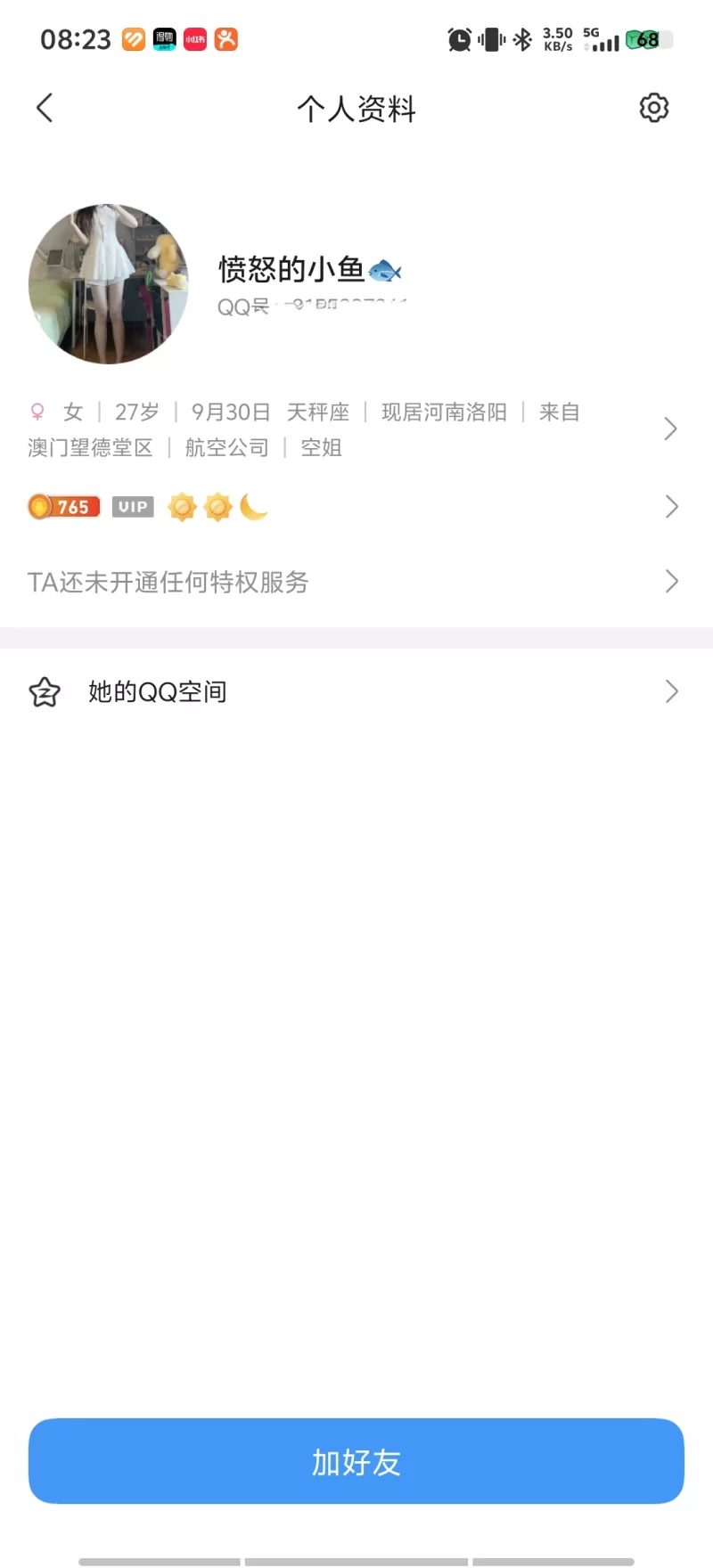Click the grey VIP membership badge
The width and height of the screenshot is (713, 1568).
click(132, 506)
